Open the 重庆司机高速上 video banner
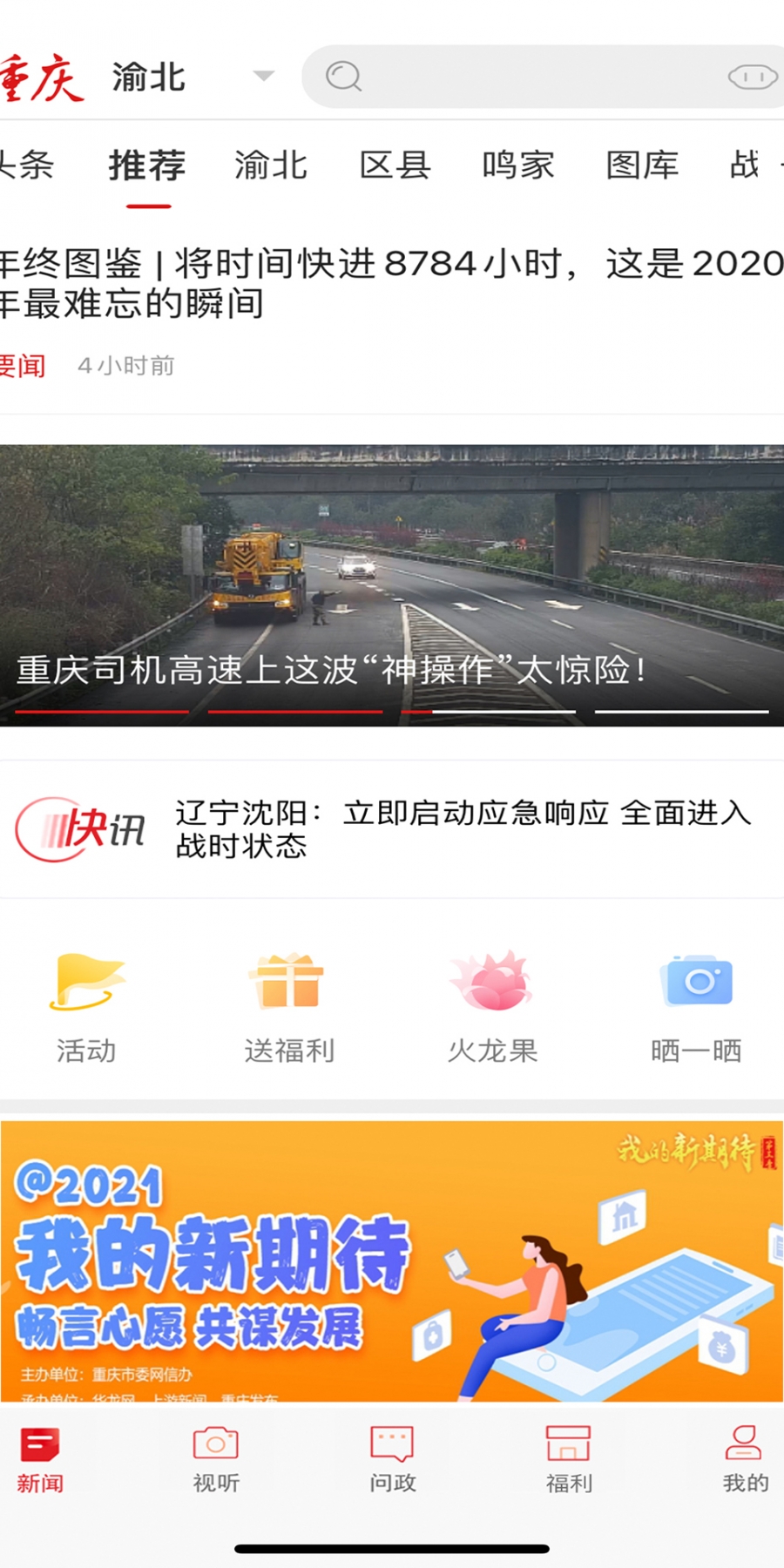Screen dimensions: 784x1568 coord(392,584)
